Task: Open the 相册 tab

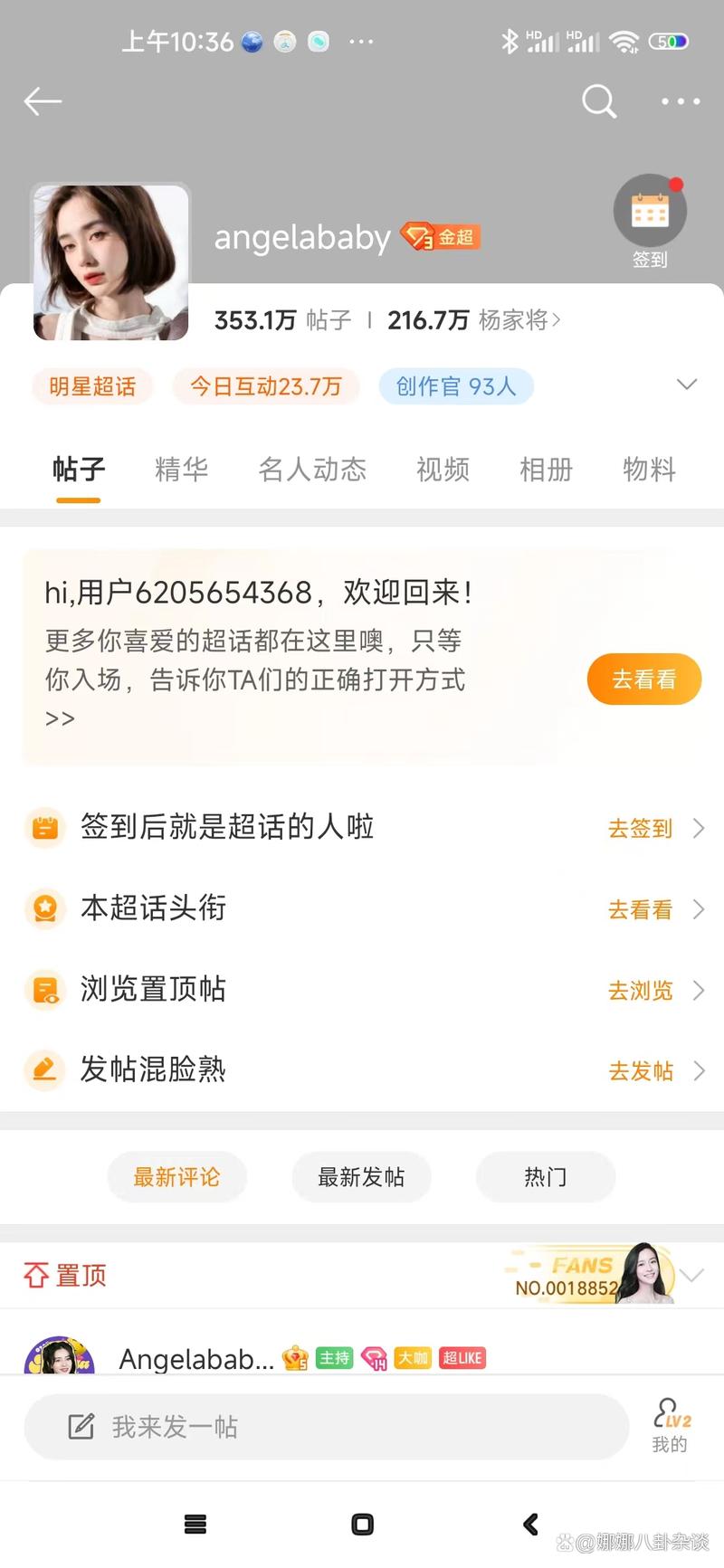Action: 545,470
